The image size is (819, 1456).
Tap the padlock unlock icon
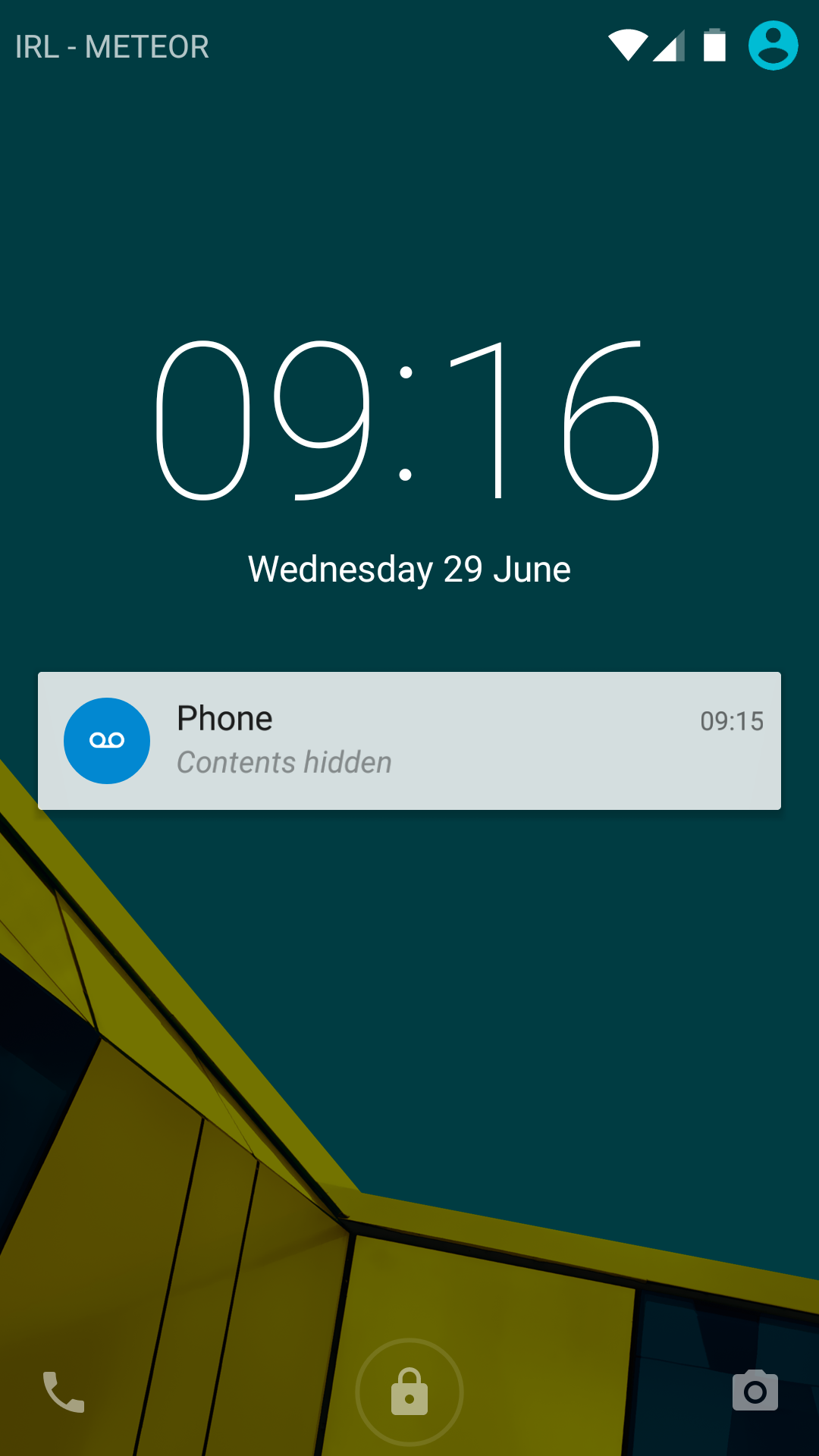point(409,1392)
